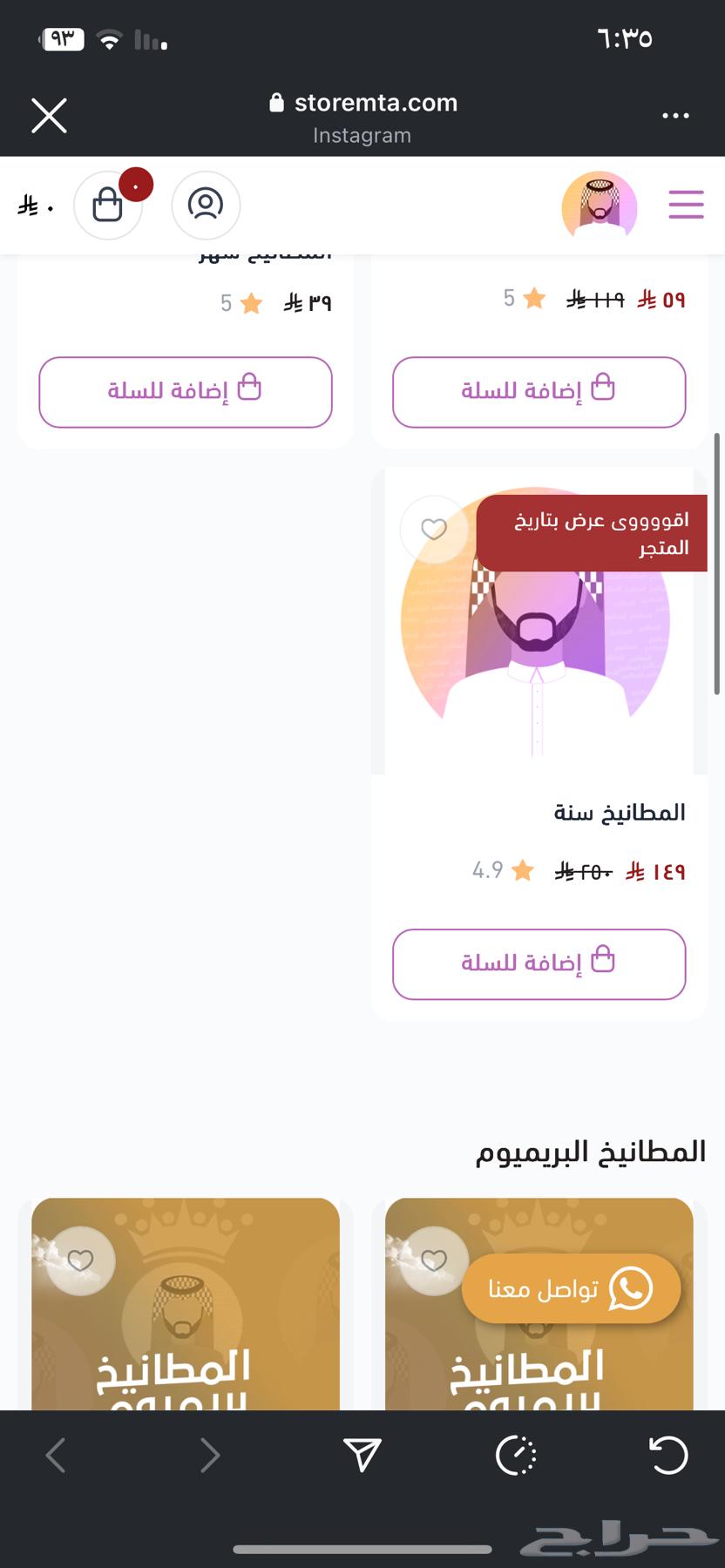
Task: Favorite المطانيخ سنة with its heart icon
Action: [433, 530]
